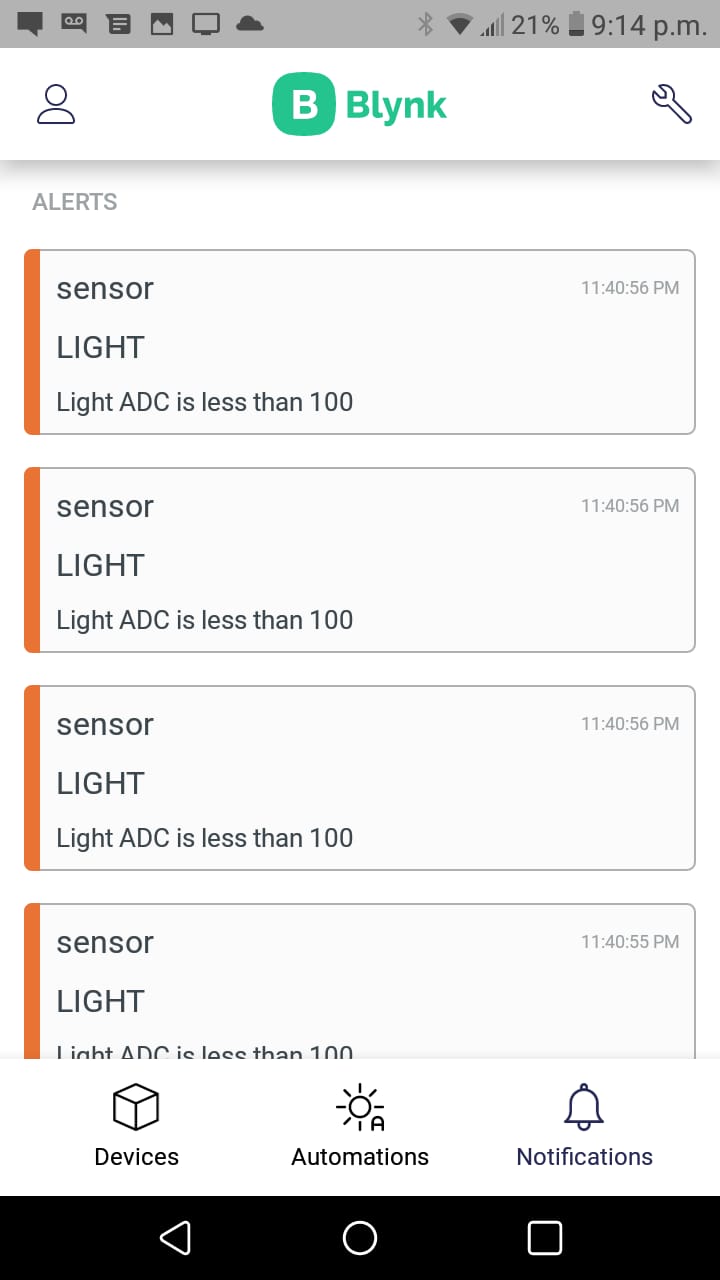Open the wrench settings icon

(671, 104)
